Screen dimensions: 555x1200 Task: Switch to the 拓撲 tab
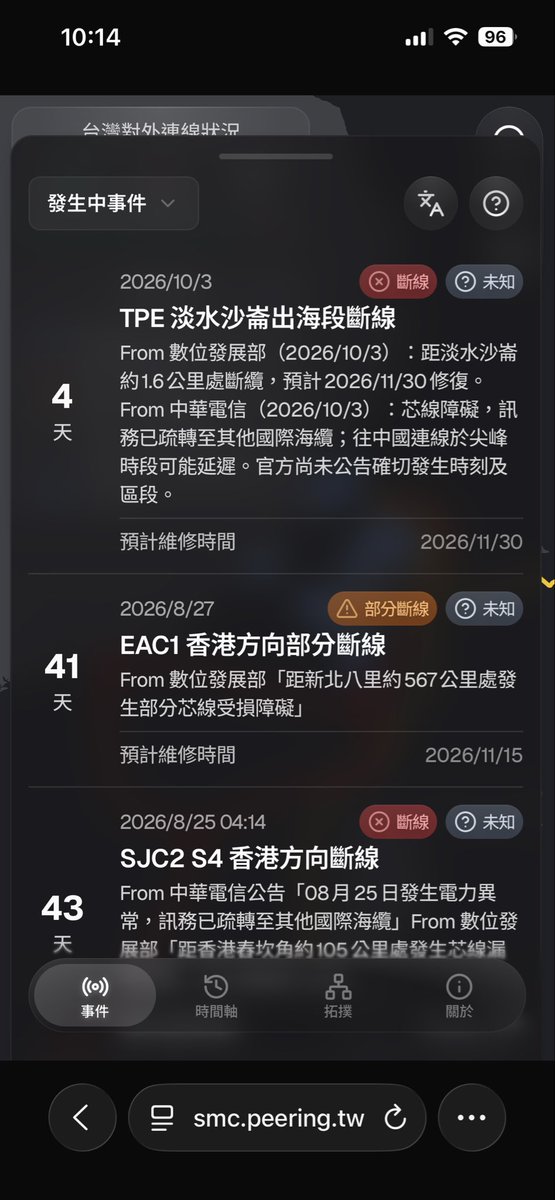[x=338, y=996]
